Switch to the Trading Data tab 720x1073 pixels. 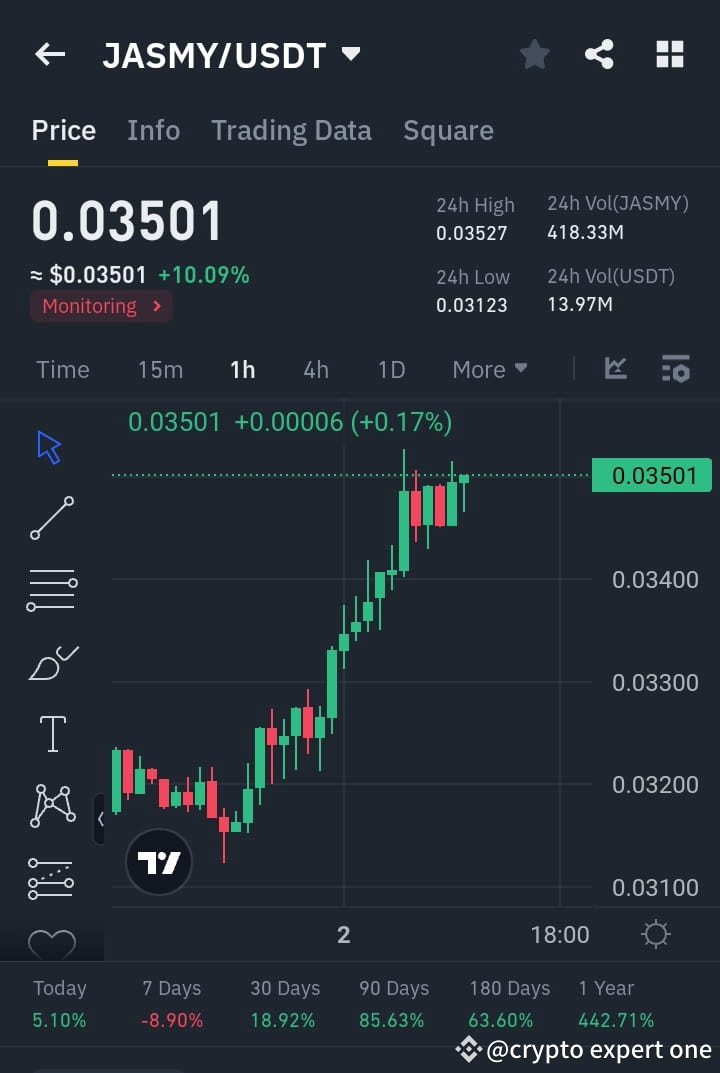click(x=291, y=130)
